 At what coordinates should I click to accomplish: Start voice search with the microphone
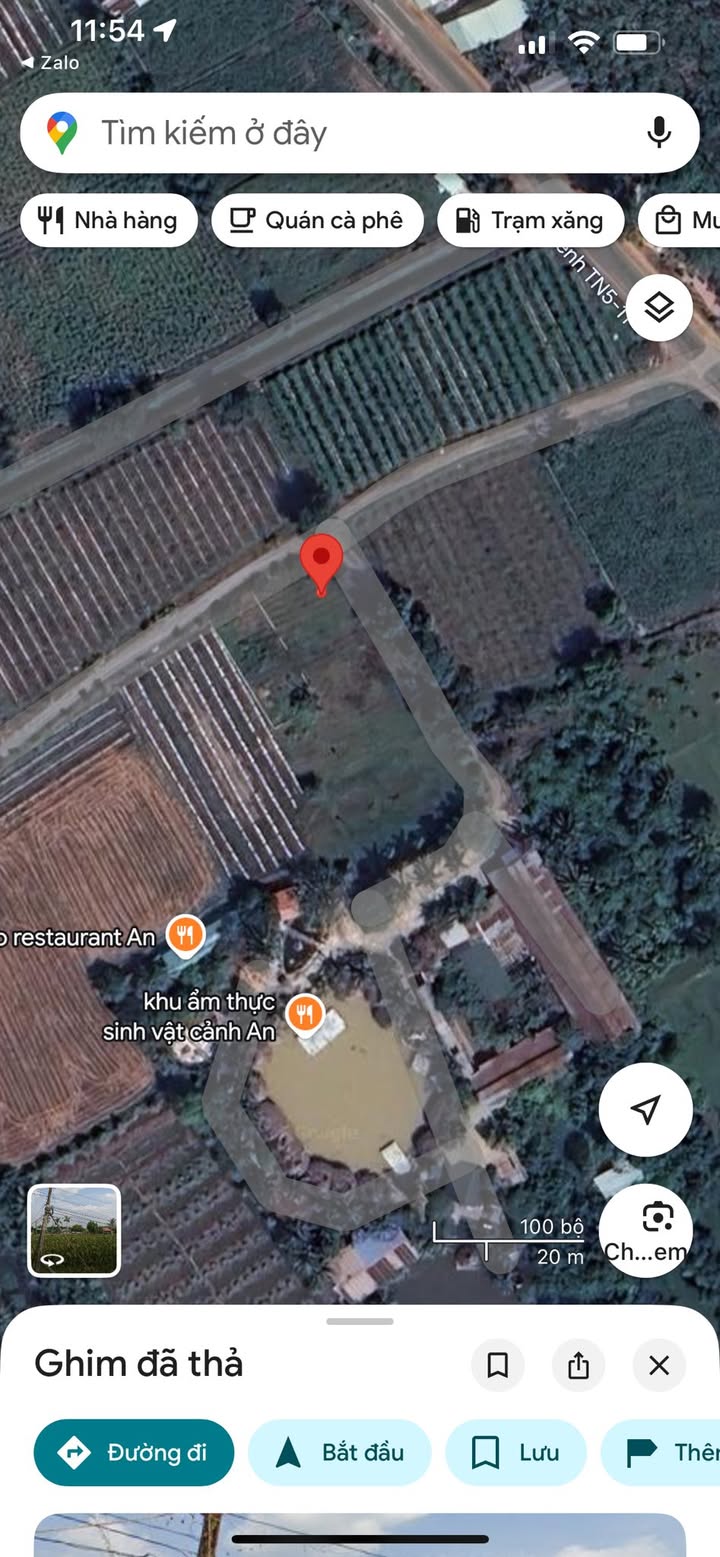(x=658, y=133)
